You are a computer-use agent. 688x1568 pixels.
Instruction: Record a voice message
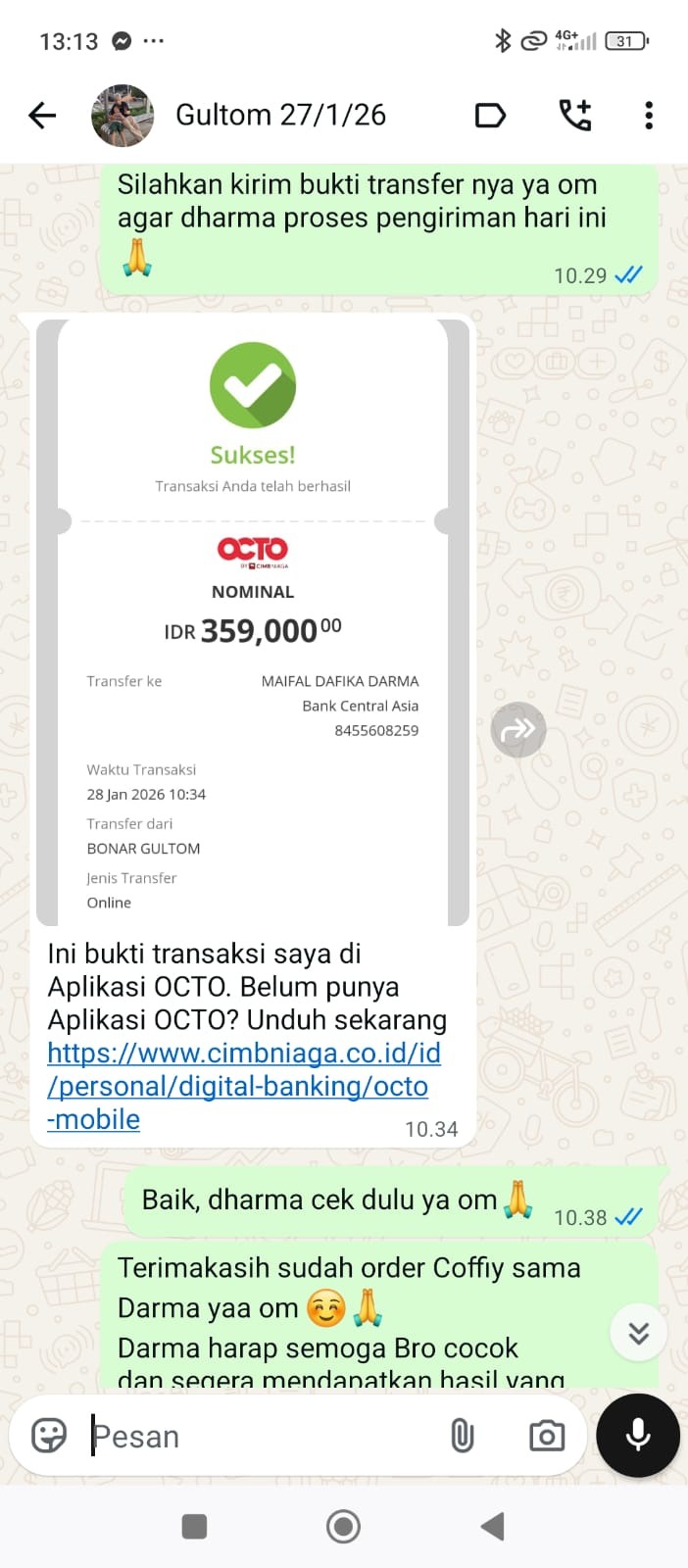point(637,1435)
